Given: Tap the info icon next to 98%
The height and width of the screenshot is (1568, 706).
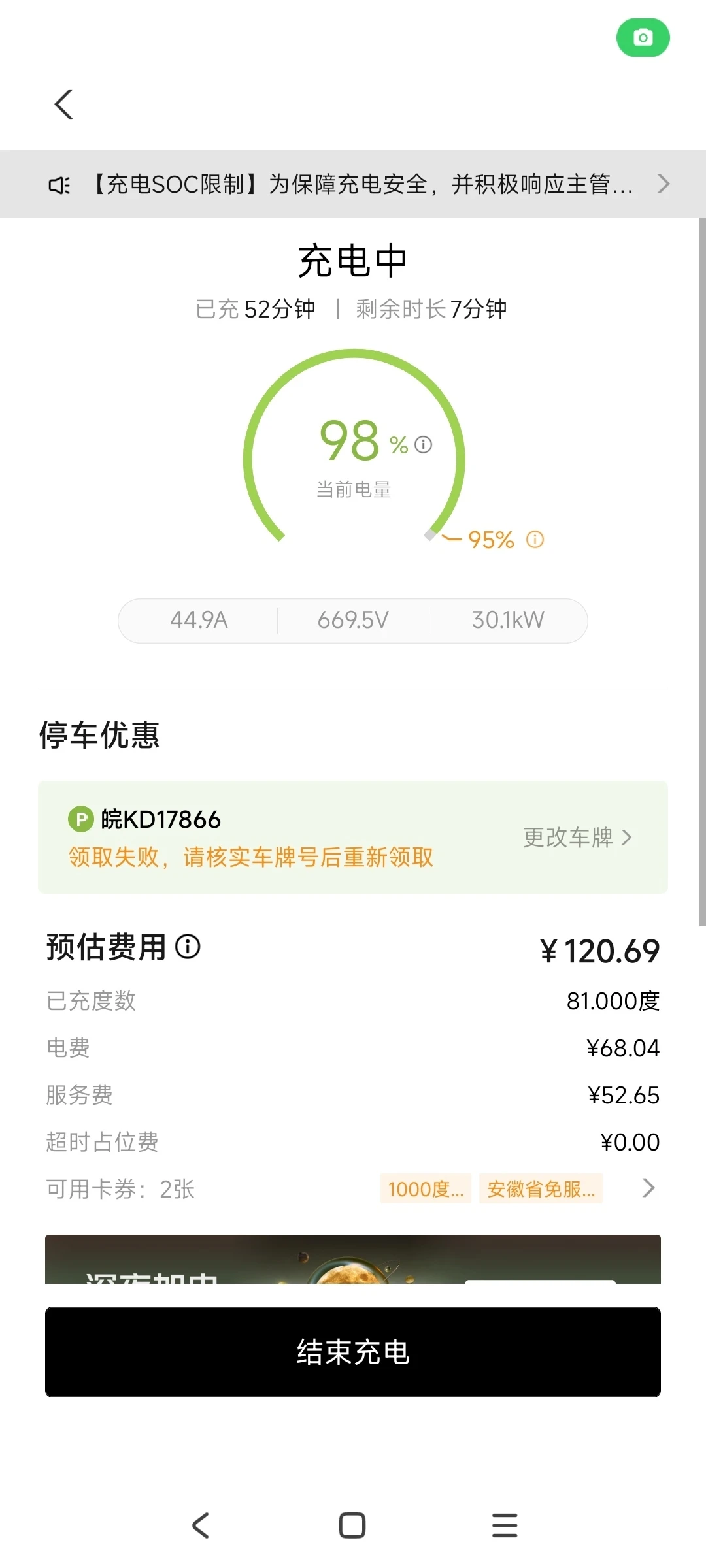Looking at the screenshot, I should pos(424,445).
